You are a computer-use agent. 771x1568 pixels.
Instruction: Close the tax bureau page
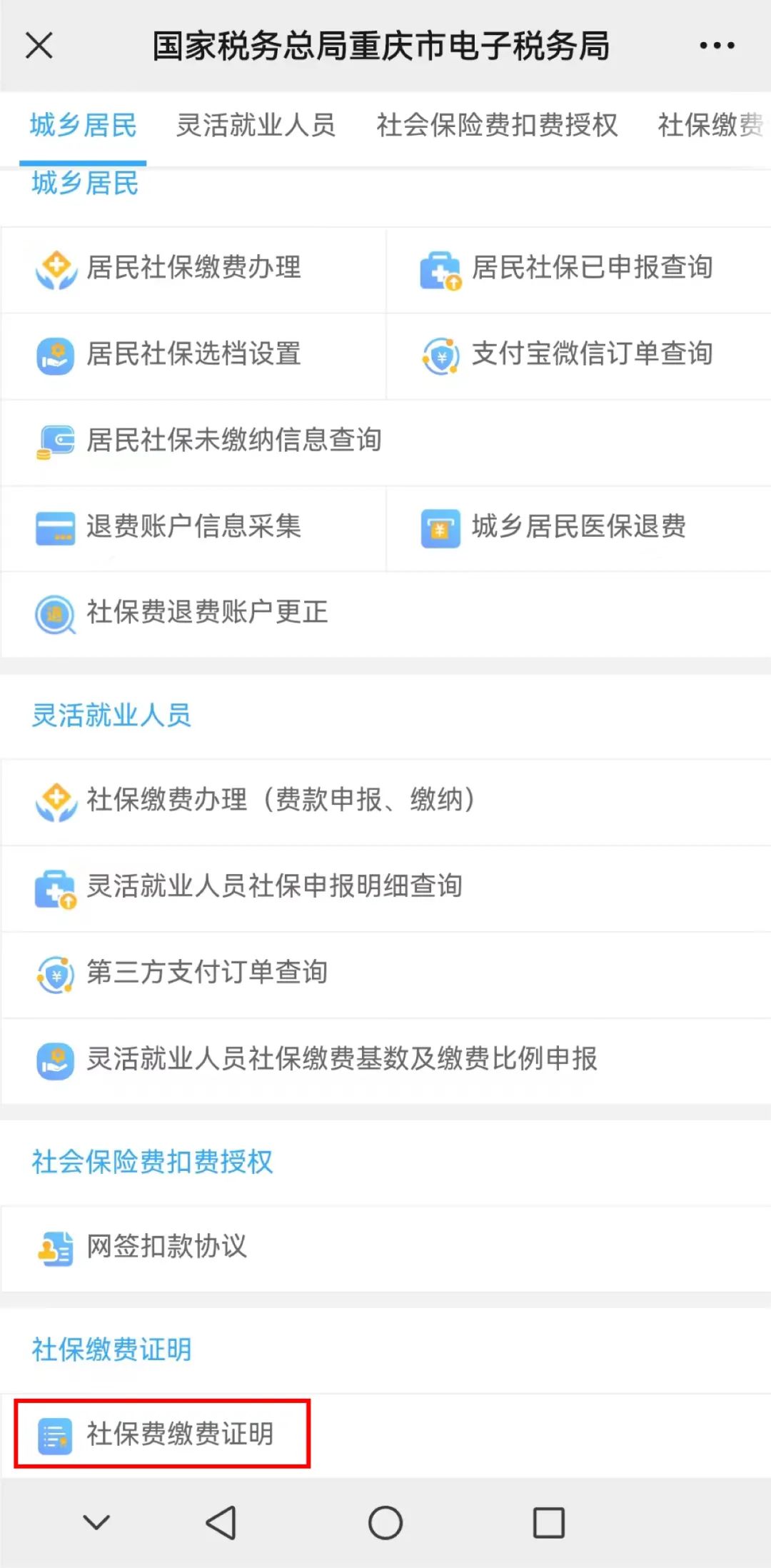click(39, 46)
